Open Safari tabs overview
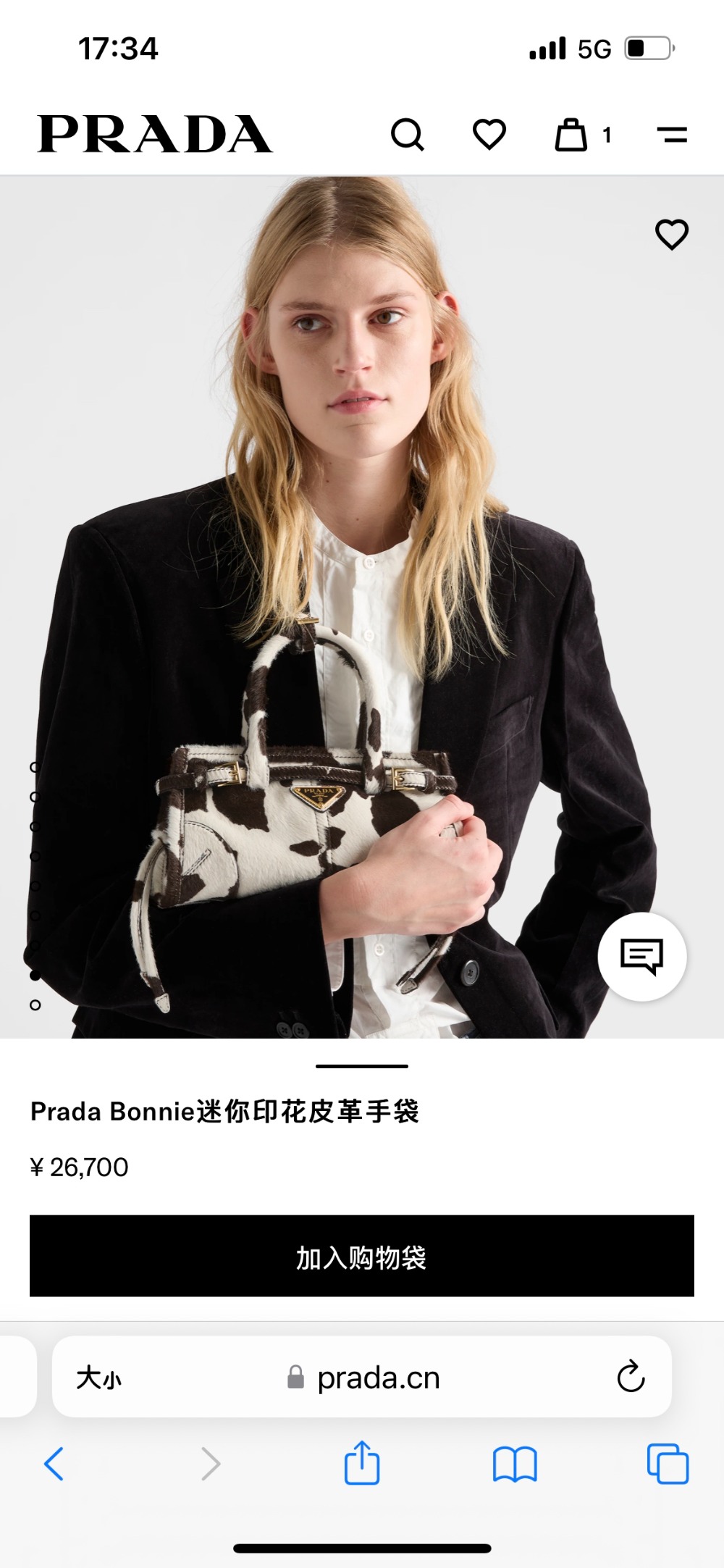 pyautogui.click(x=668, y=1464)
